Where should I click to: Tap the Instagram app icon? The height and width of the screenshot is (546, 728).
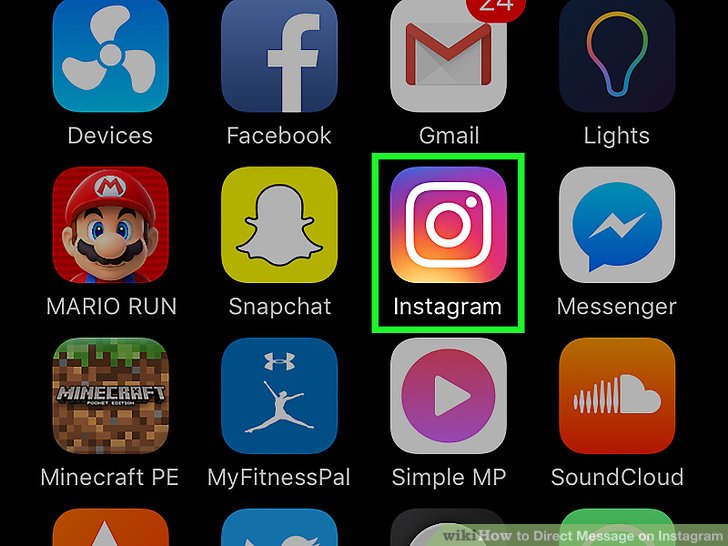(x=448, y=225)
